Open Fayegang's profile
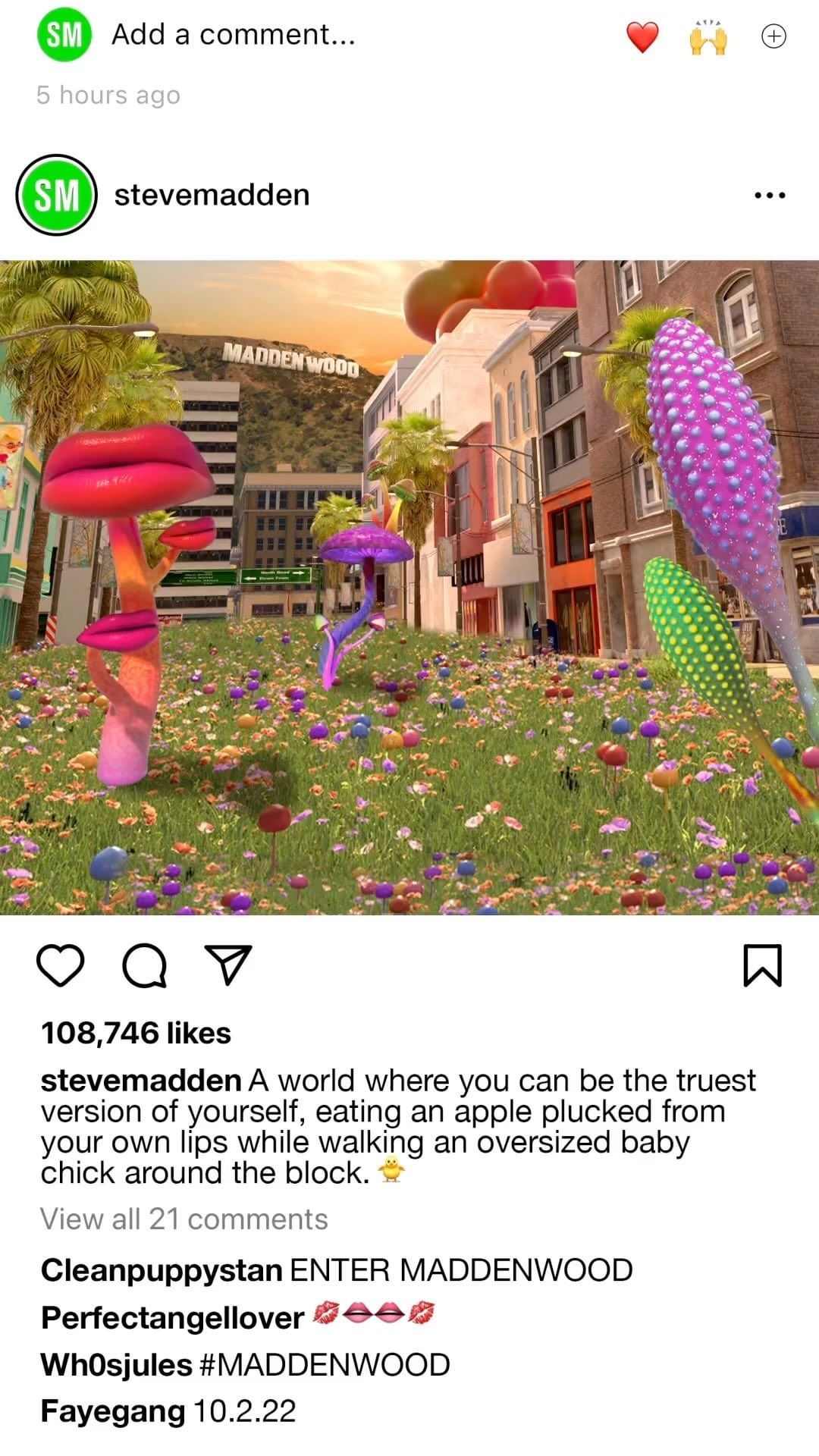819x1456 pixels. (x=113, y=1411)
